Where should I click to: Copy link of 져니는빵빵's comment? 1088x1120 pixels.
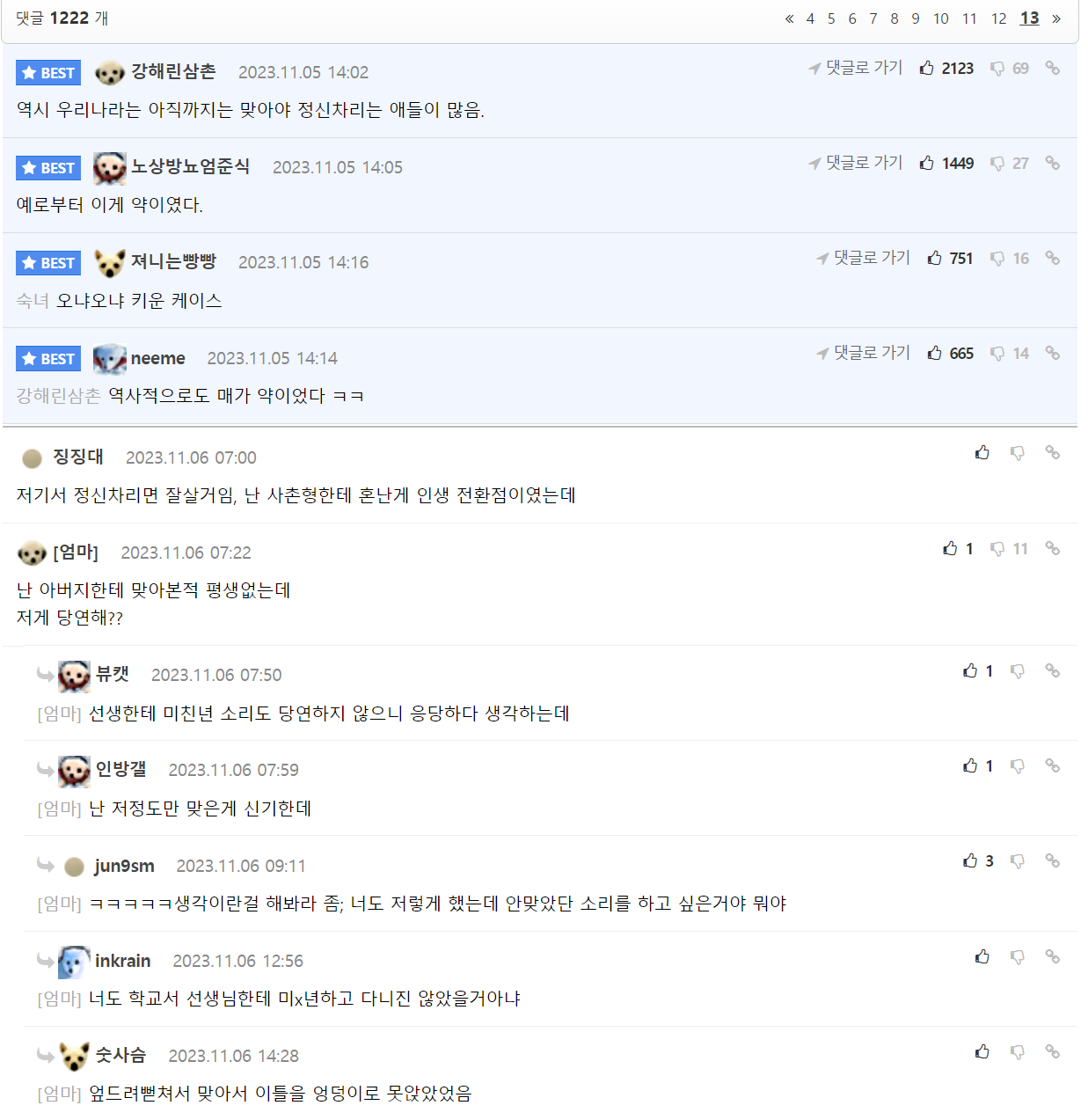click(x=1052, y=258)
